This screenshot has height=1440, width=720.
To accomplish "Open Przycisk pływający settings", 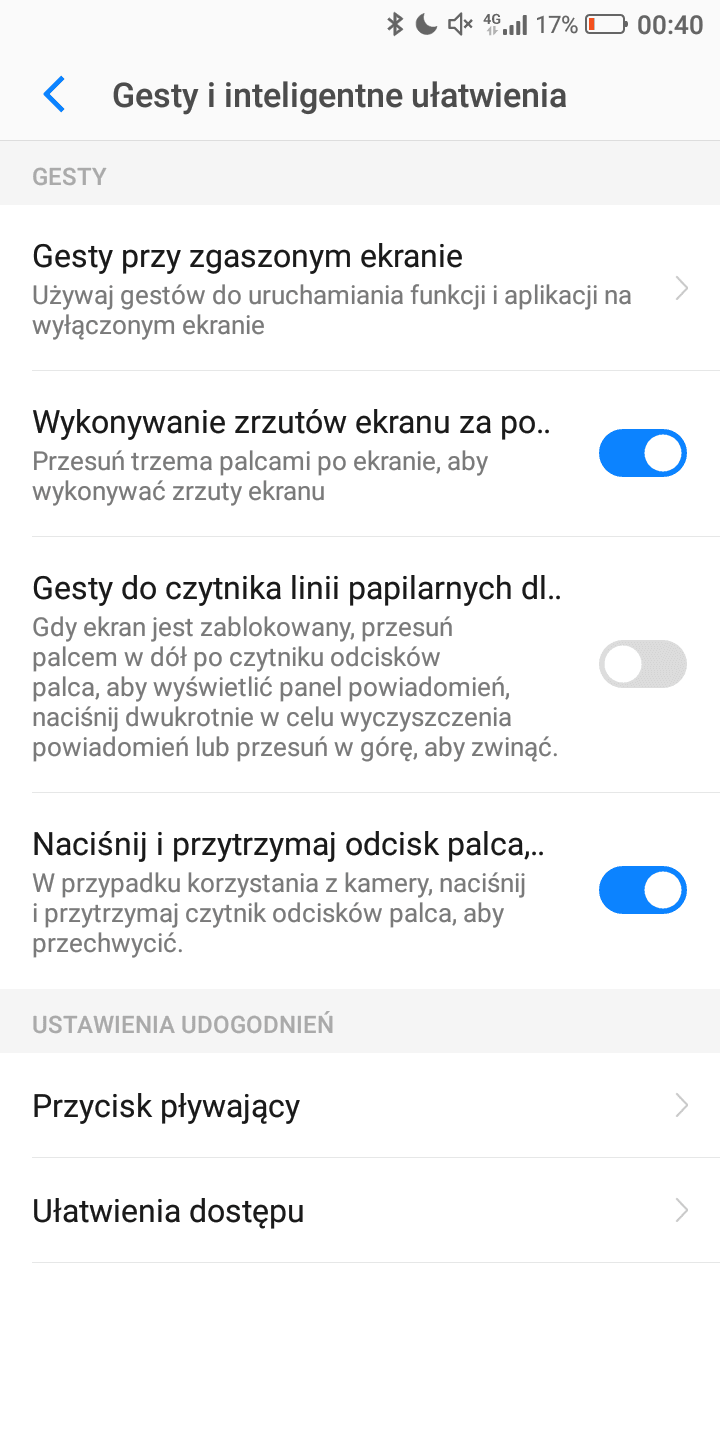I will pos(360,1105).
